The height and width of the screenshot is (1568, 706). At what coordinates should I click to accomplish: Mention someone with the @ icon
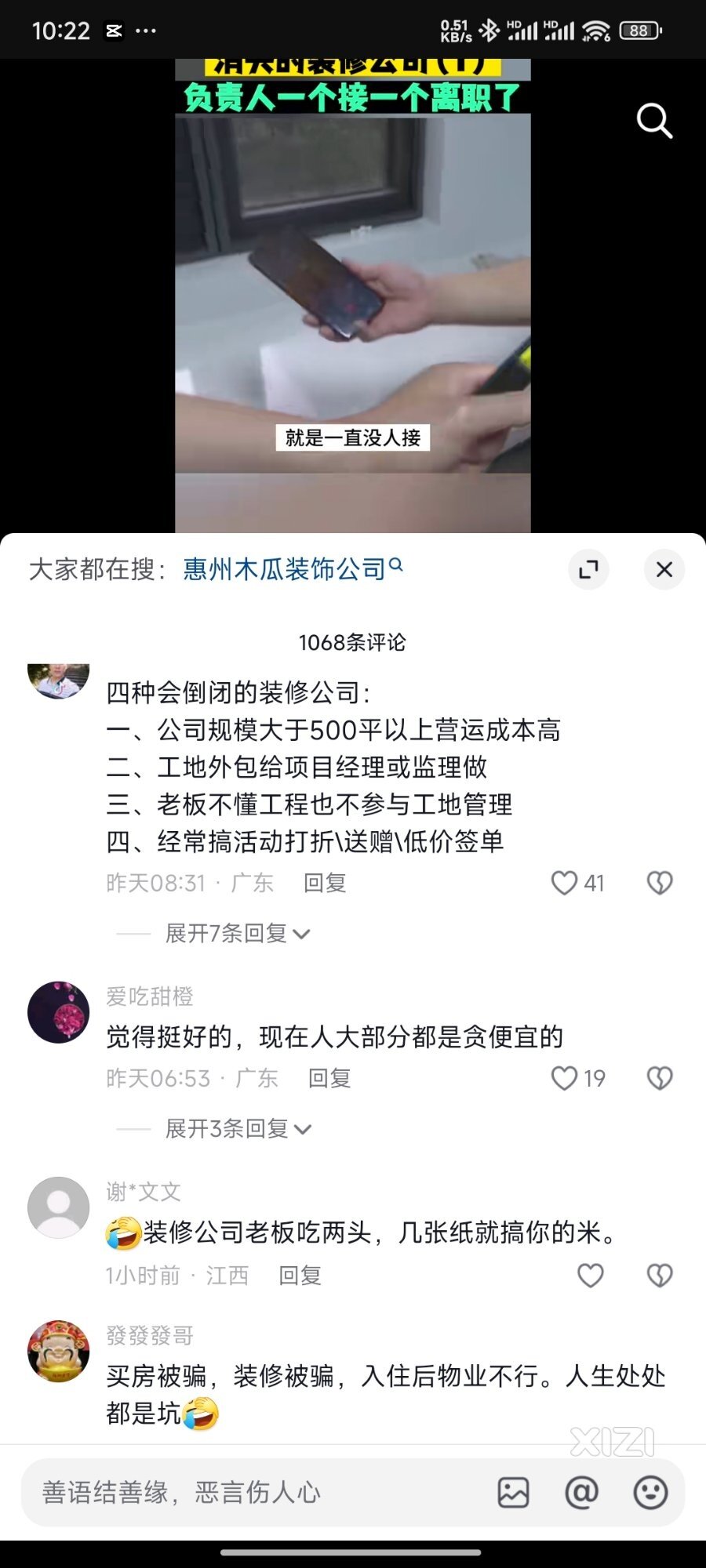pos(581,1492)
